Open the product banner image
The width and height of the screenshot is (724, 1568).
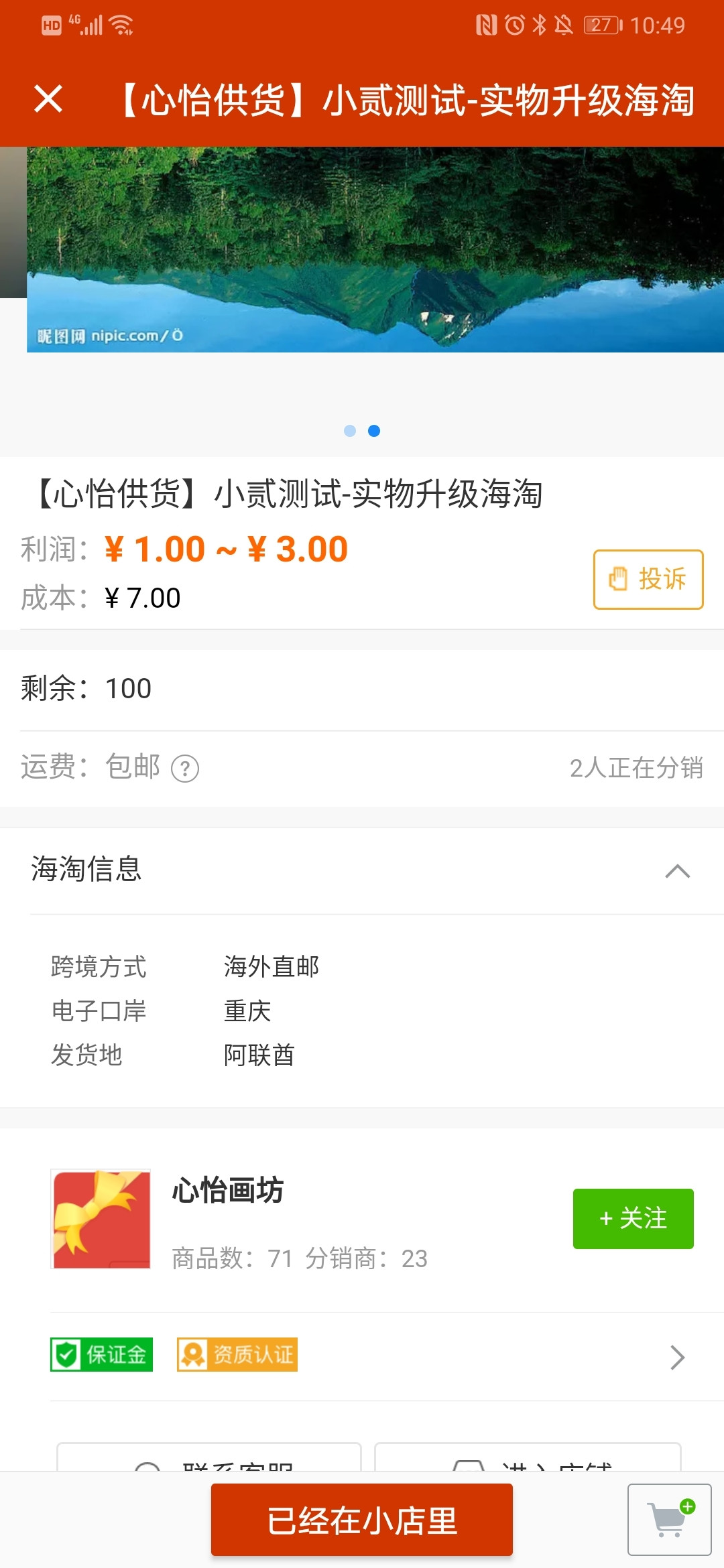375,249
